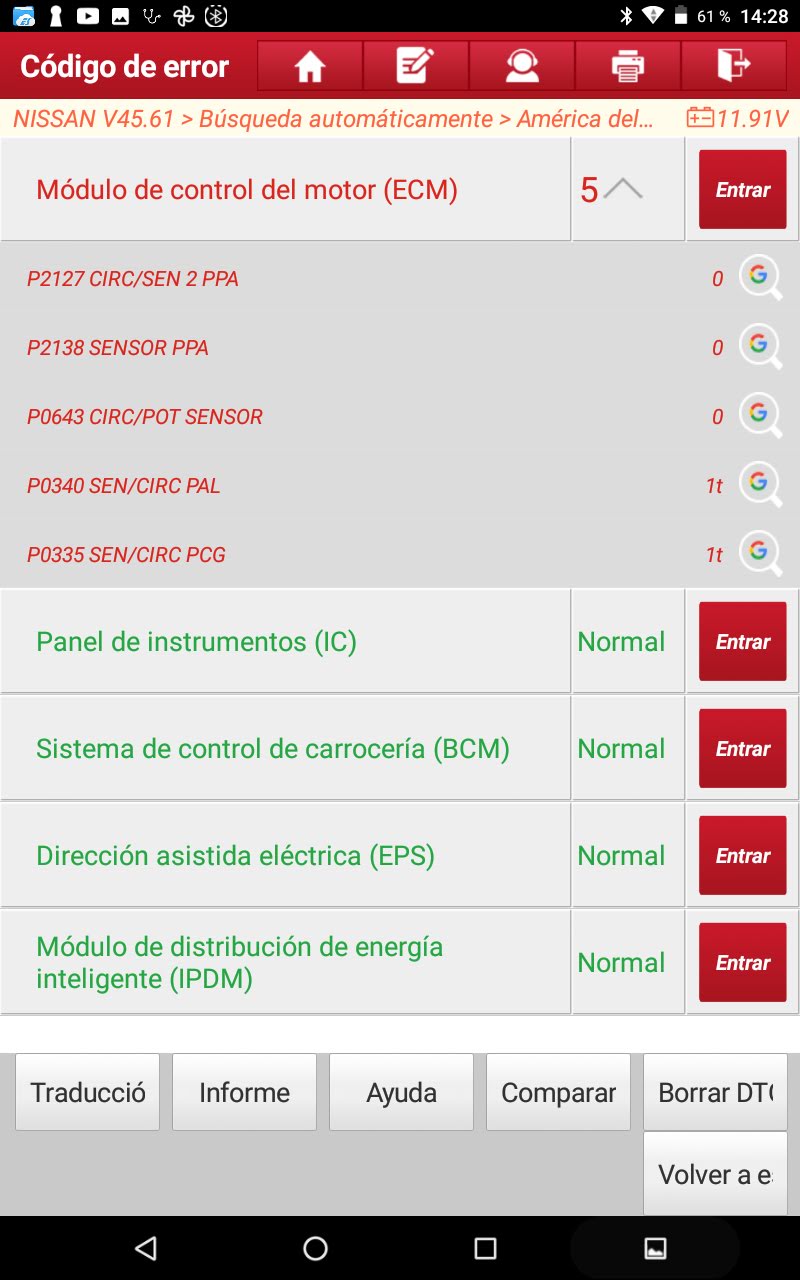Enter the Sistema de control de carrocería

point(742,749)
